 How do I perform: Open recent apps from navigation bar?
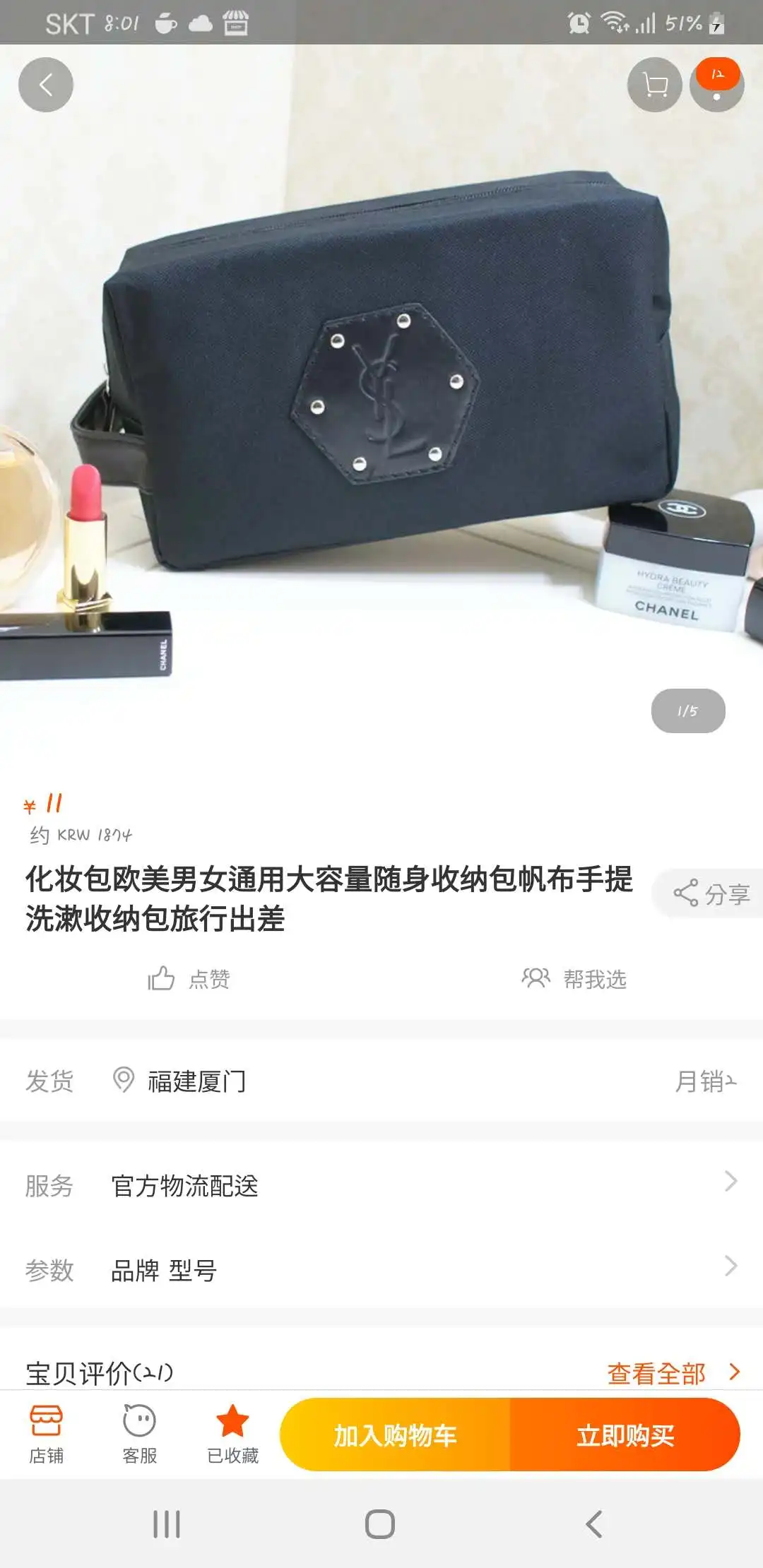(x=167, y=1524)
